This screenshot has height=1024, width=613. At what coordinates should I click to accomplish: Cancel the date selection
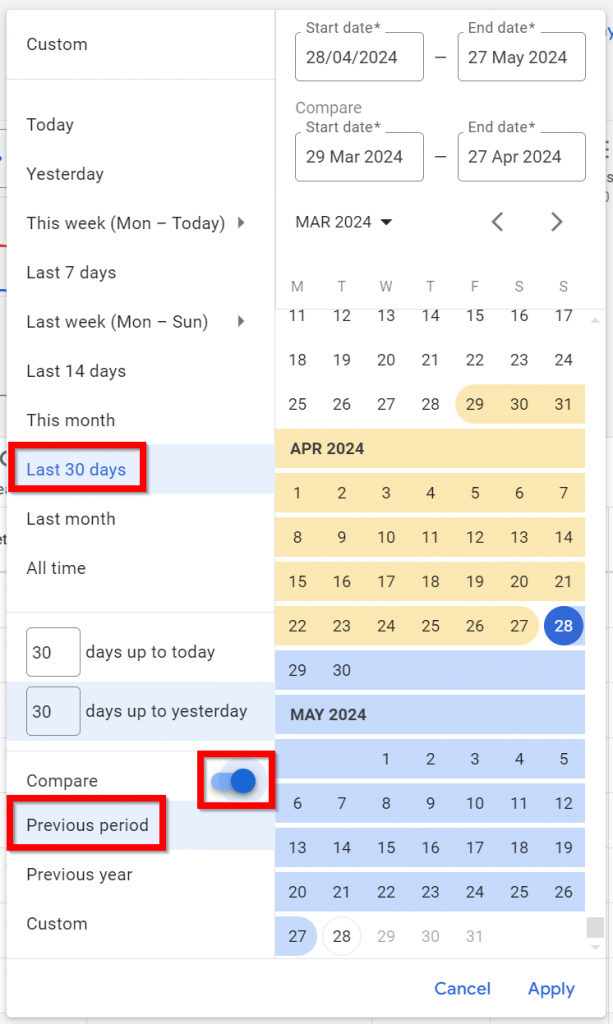(x=462, y=989)
